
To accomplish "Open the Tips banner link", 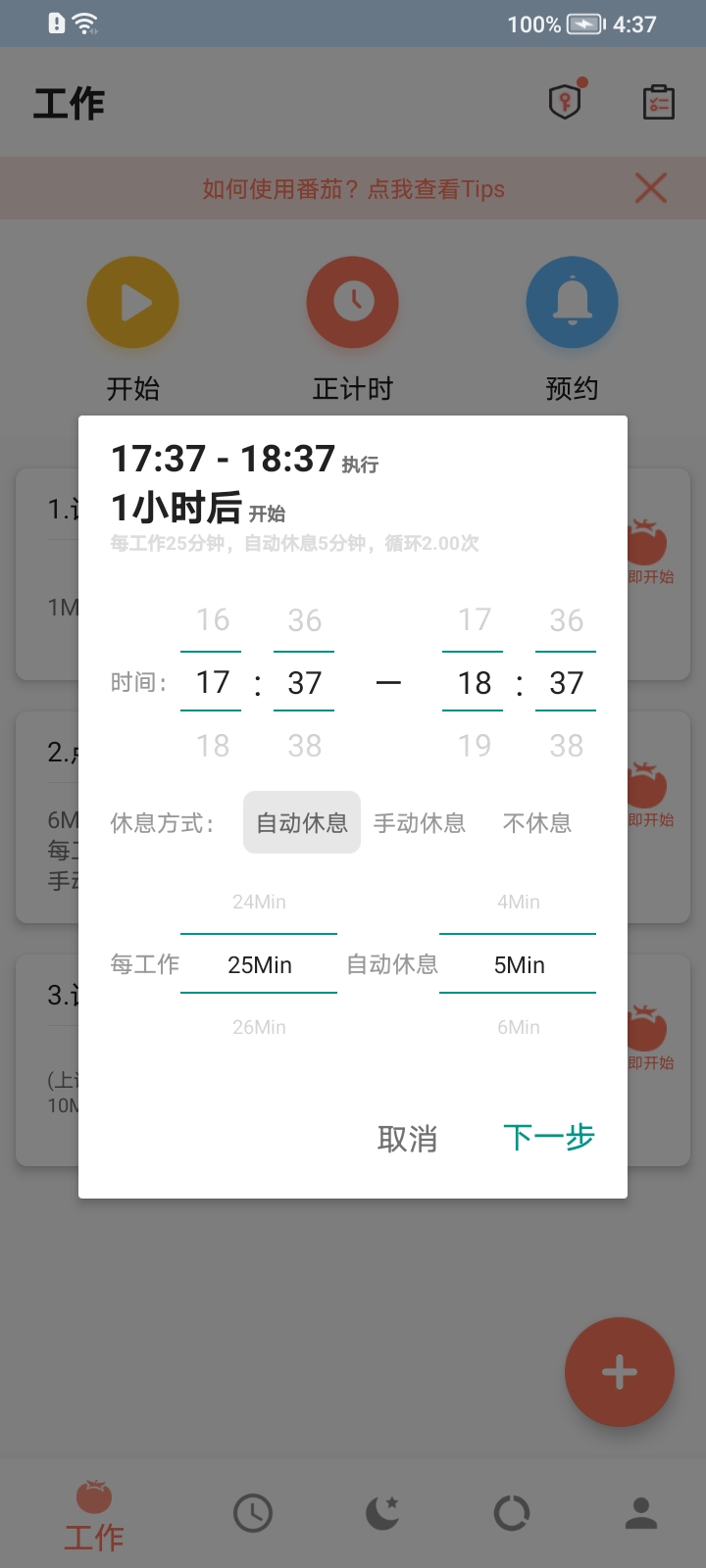I will pyautogui.click(x=353, y=188).
